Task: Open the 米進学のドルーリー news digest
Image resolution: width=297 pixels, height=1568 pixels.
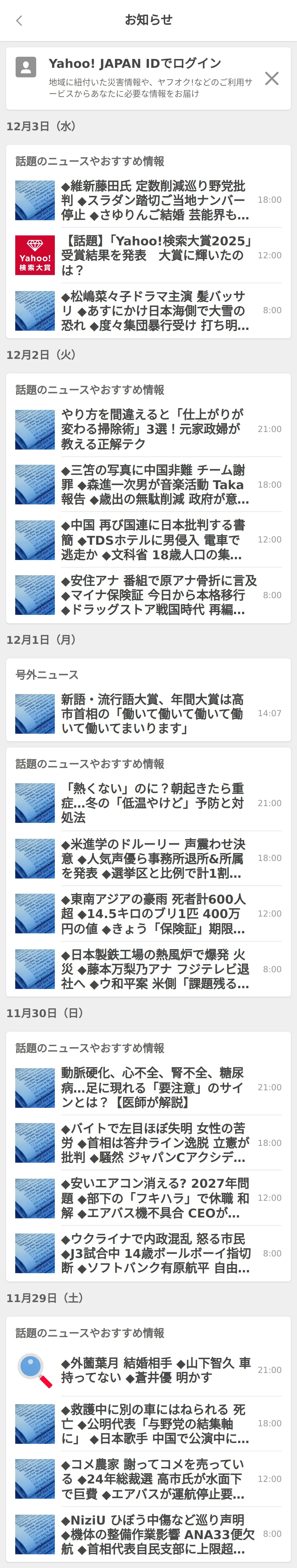Action: pos(155,858)
